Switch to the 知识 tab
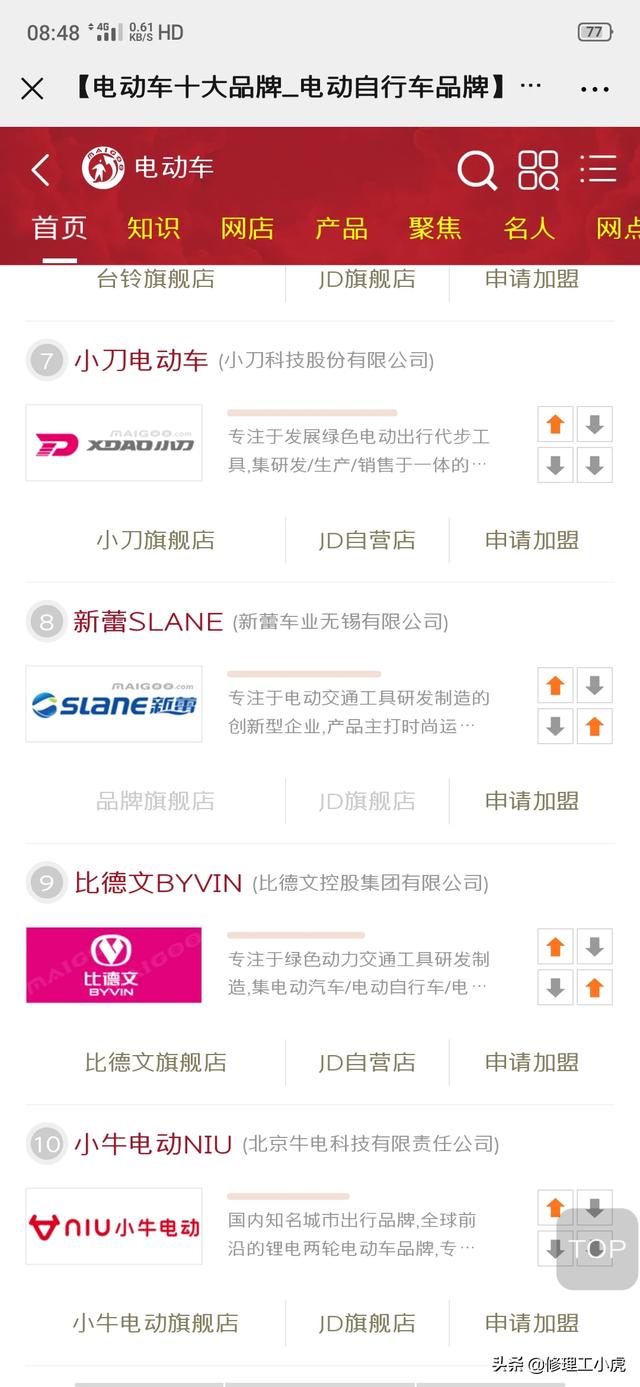The height and width of the screenshot is (1387, 640). coord(153,228)
